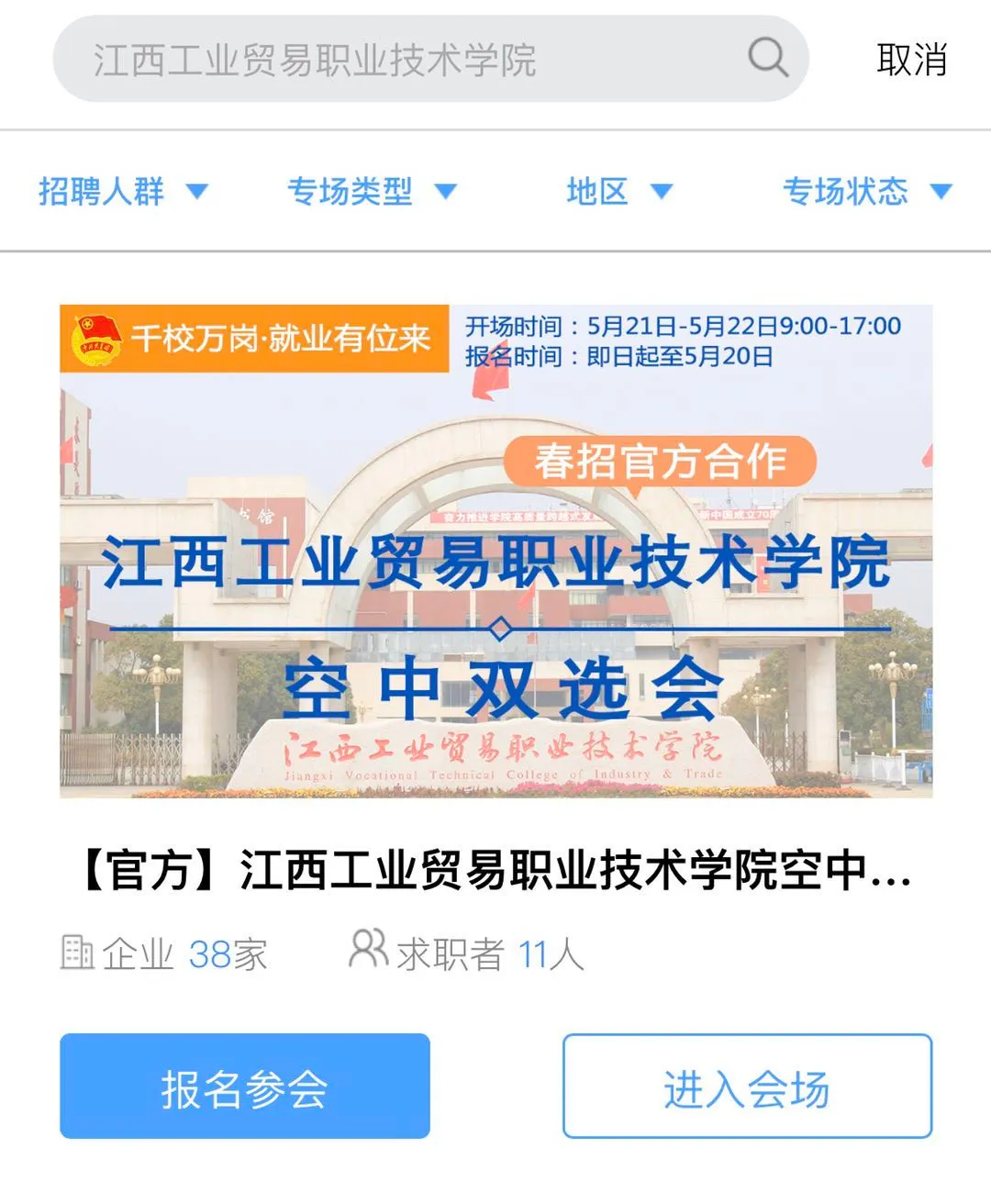Open the 空中双选会 banner card

point(495,551)
